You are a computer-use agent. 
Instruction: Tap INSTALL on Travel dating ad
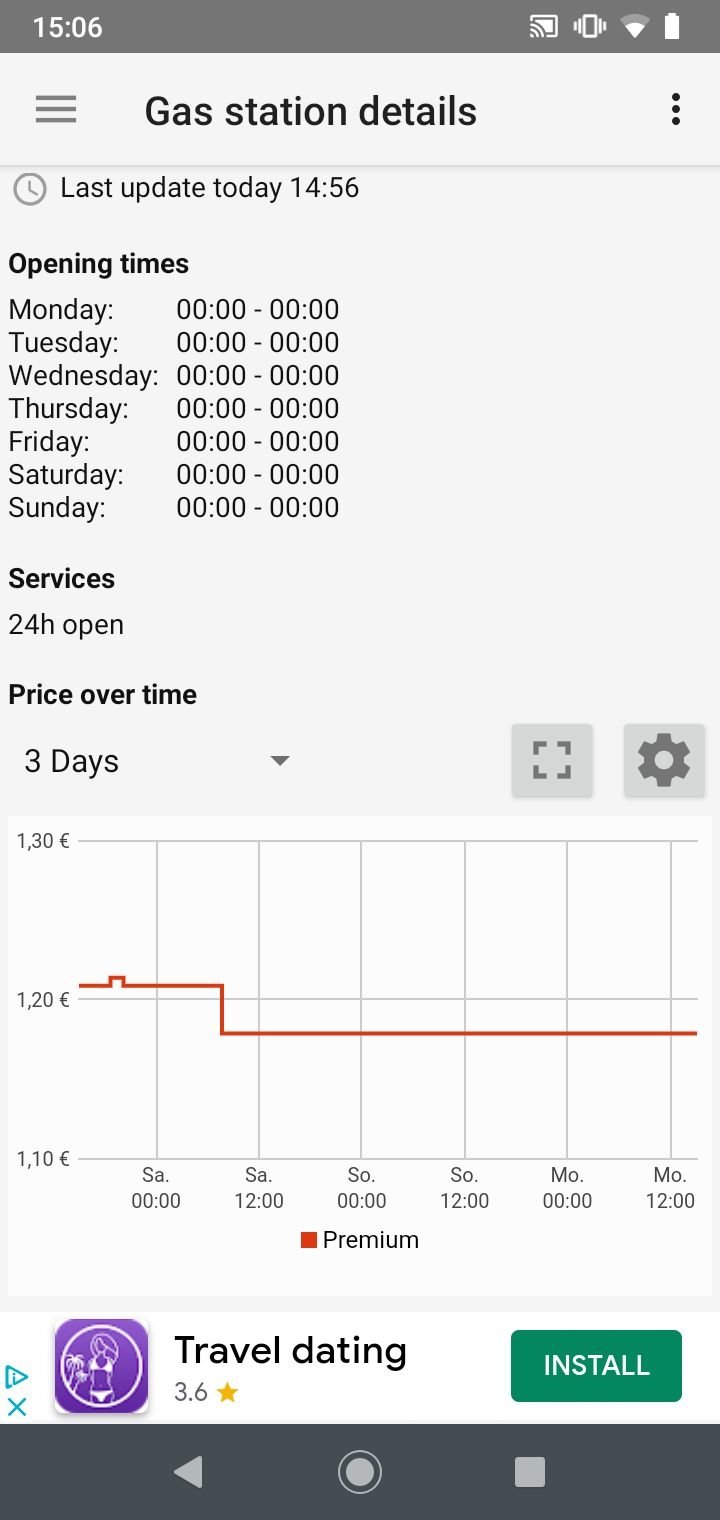(596, 1366)
